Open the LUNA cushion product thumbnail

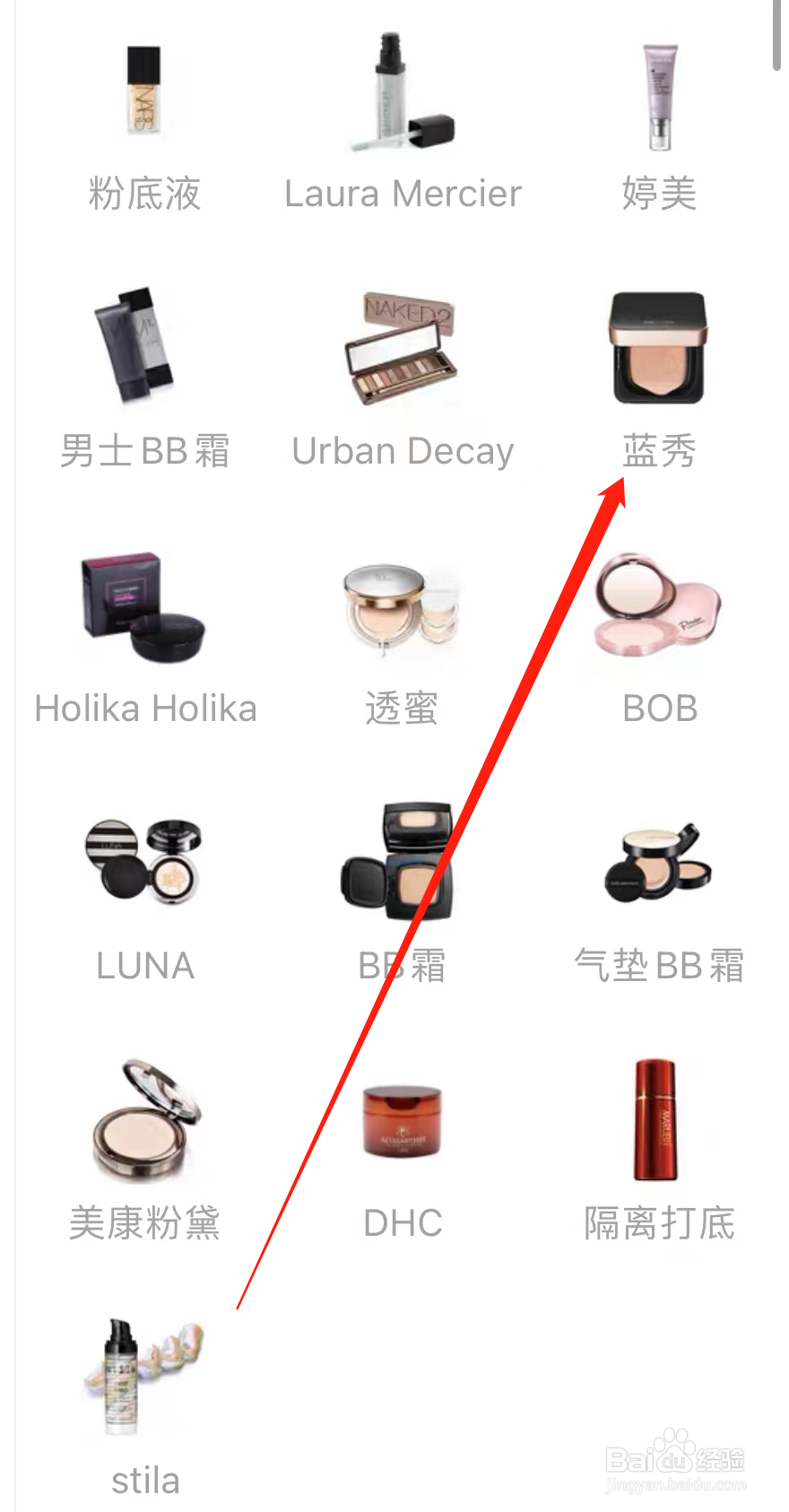[x=143, y=864]
